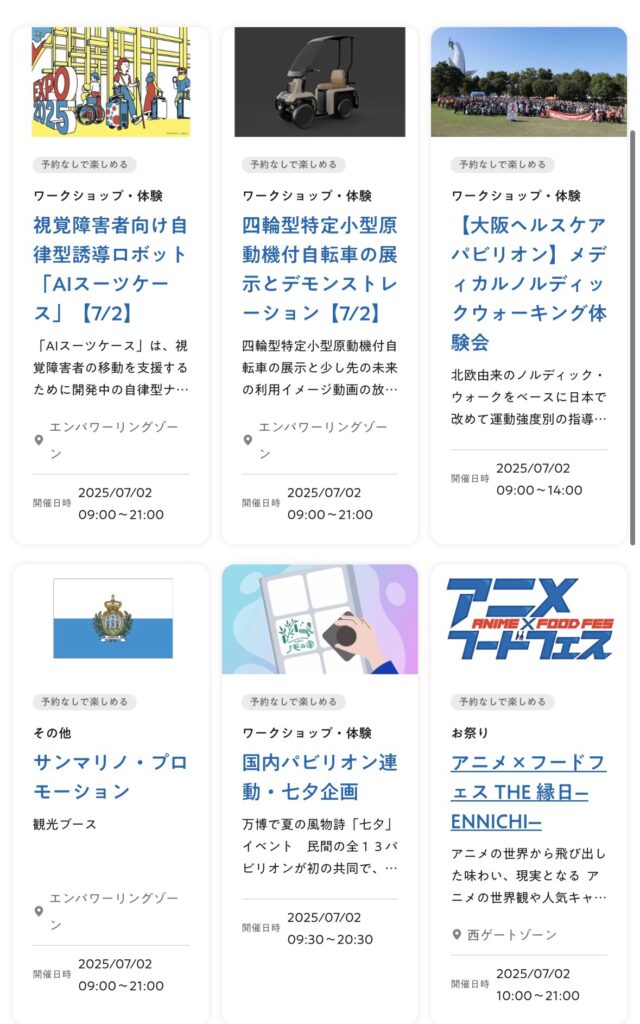Viewport: 640px width, 1024px height.
Task: Open the 大阪ヘルスケアパビリオン Nordic walking card
Action: pos(528,283)
